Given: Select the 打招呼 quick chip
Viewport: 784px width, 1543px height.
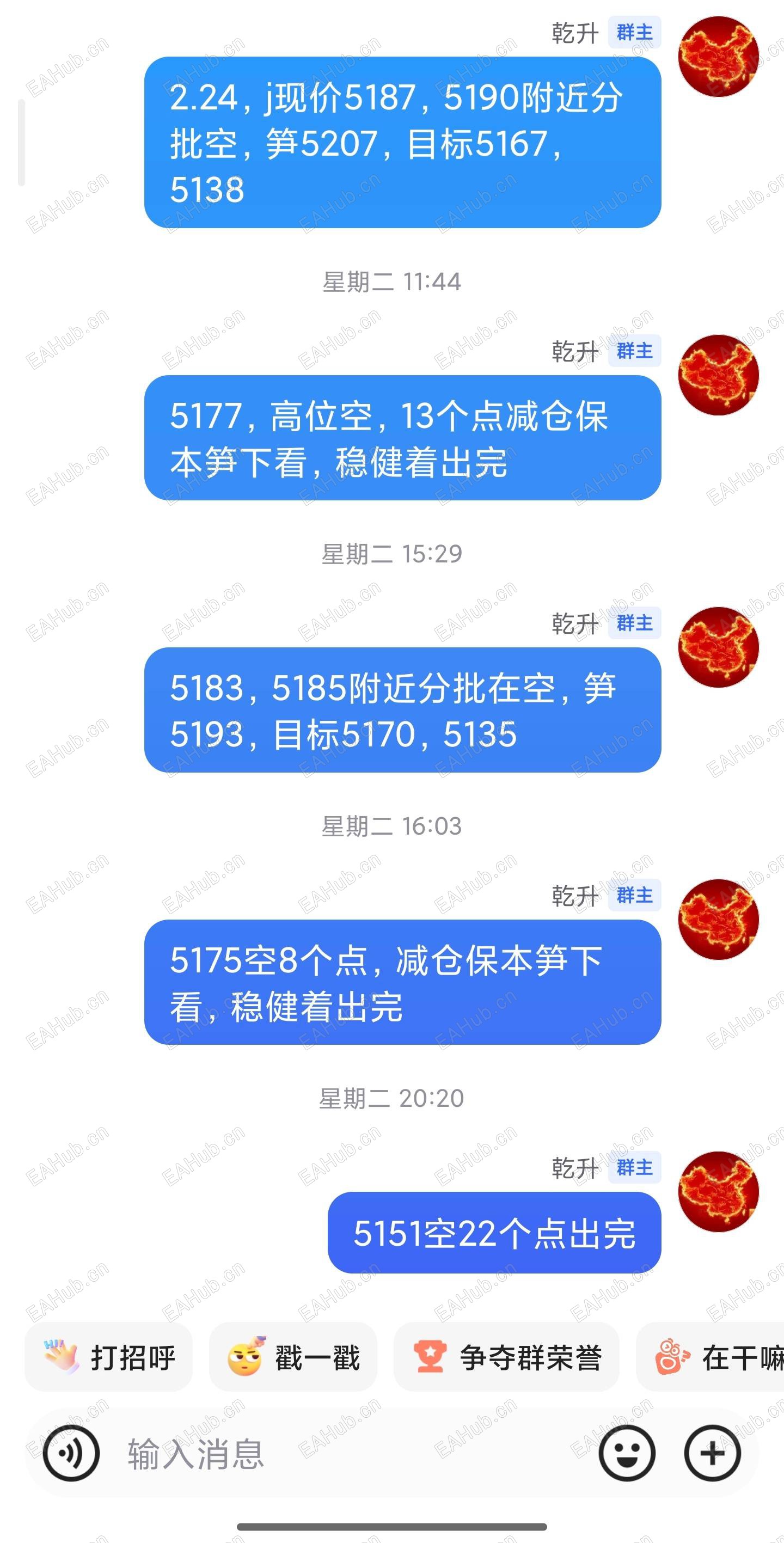Looking at the screenshot, I should pos(109,1358).
